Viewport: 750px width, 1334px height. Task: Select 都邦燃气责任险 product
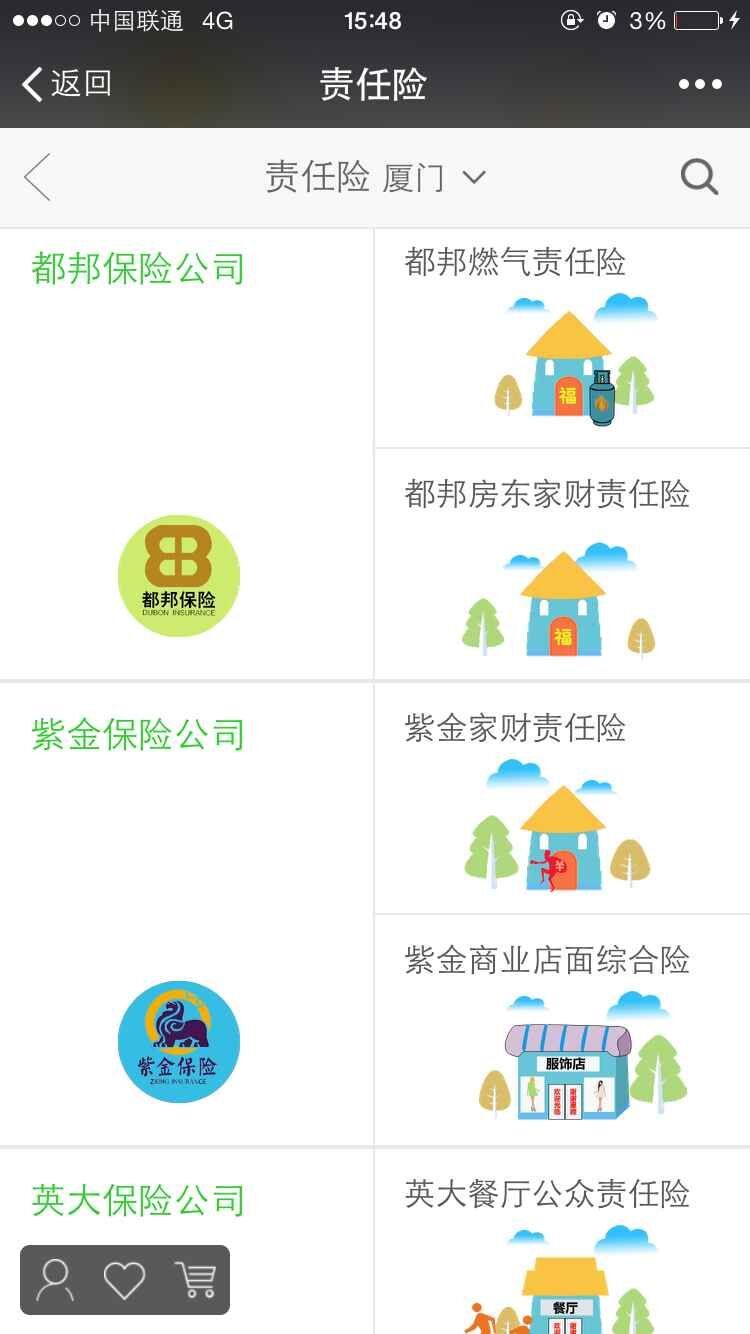pyautogui.click(x=562, y=338)
